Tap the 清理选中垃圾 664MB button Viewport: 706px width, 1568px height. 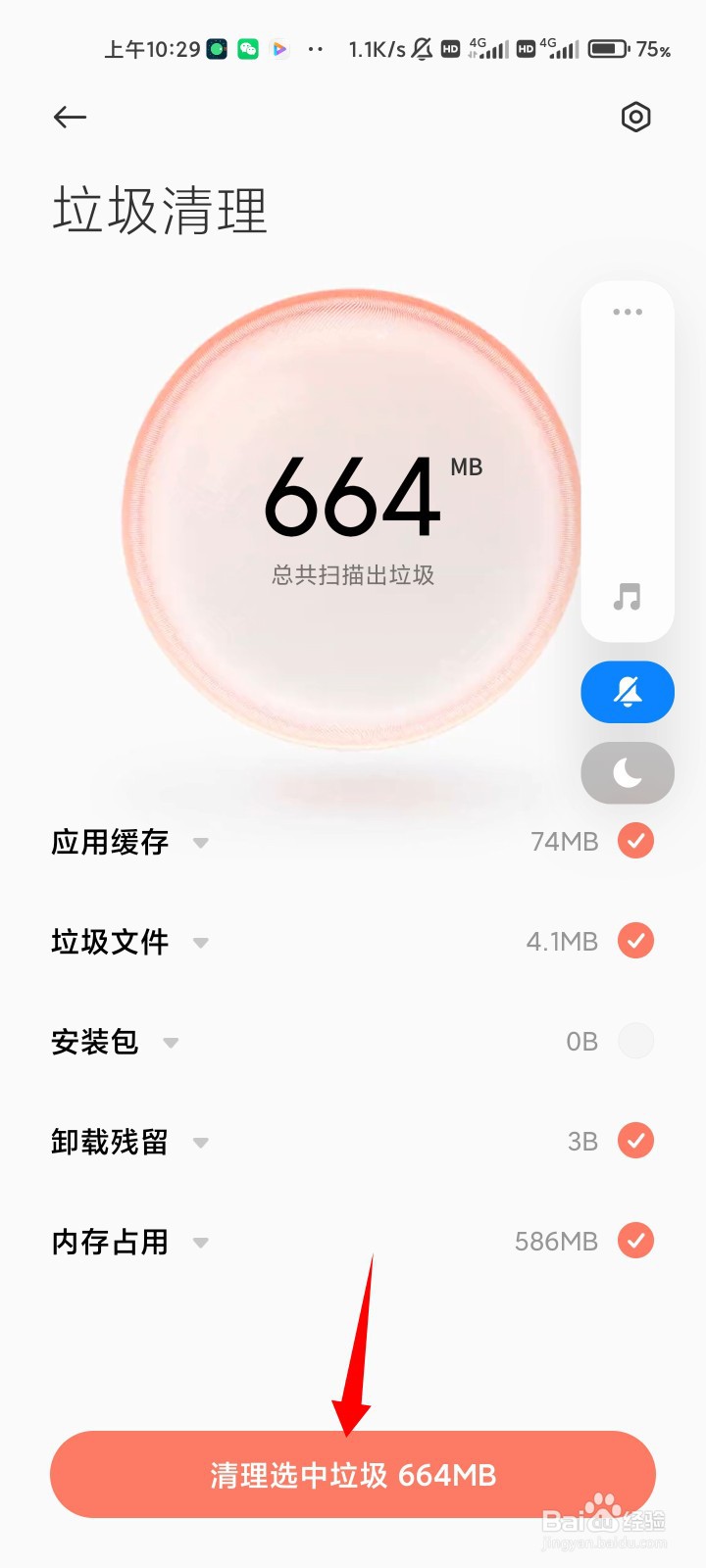tap(353, 1475)
